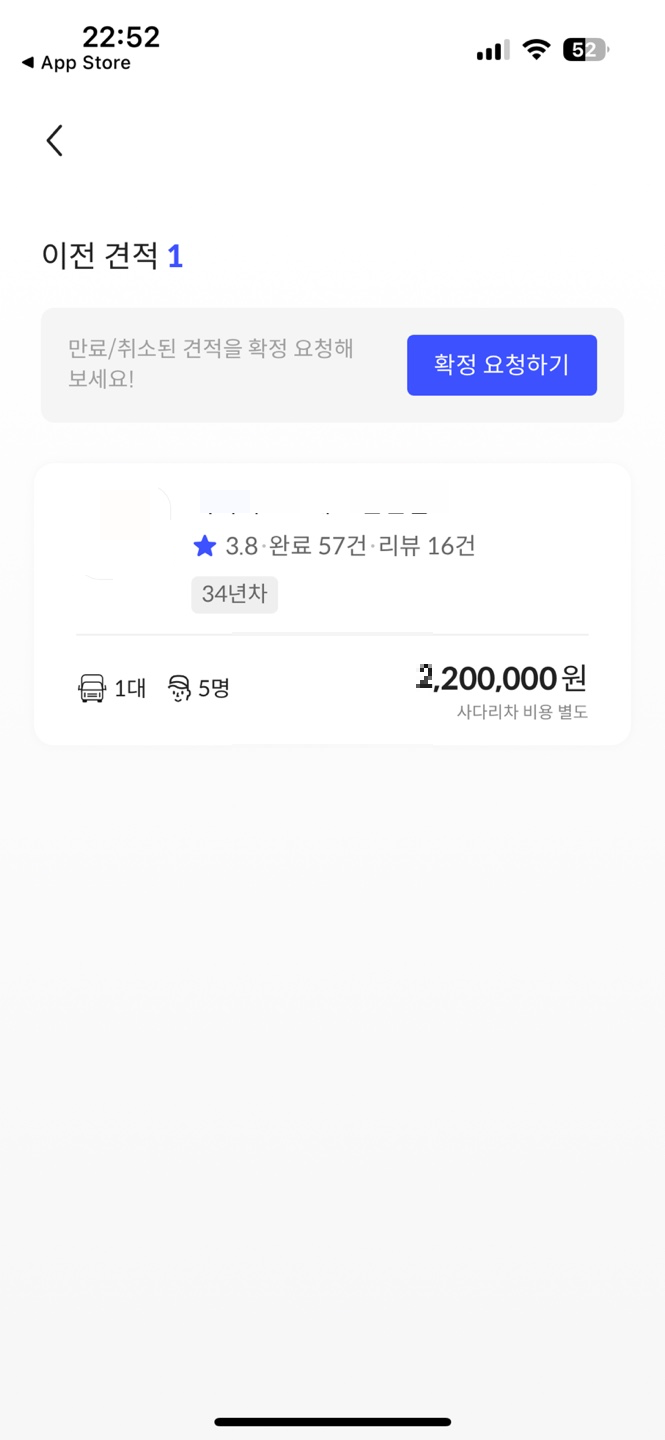Open the 2,200,000원 quote card
665x1440 pixels.
point(332,604)
